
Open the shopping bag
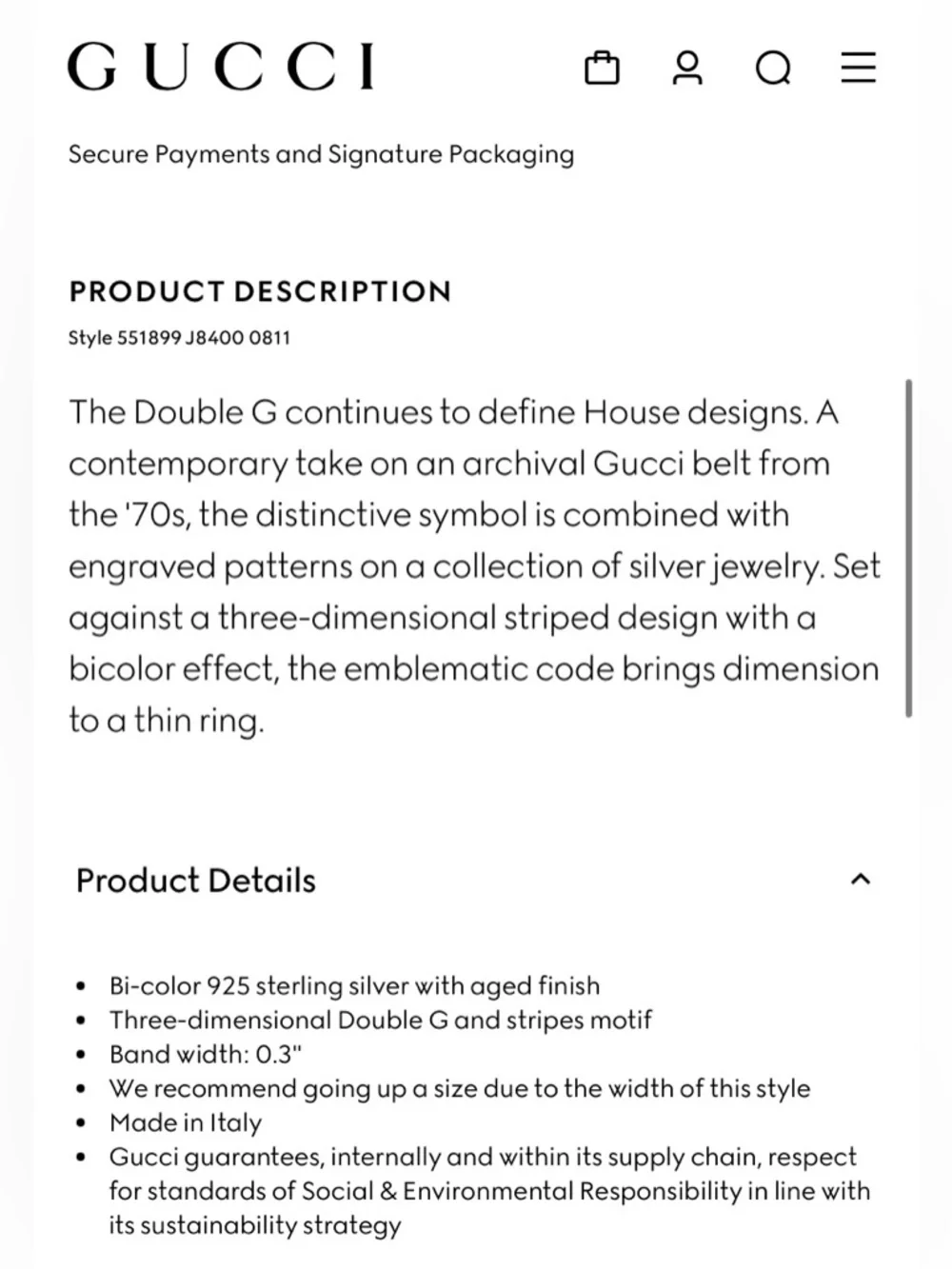click(x=602, y=68)
